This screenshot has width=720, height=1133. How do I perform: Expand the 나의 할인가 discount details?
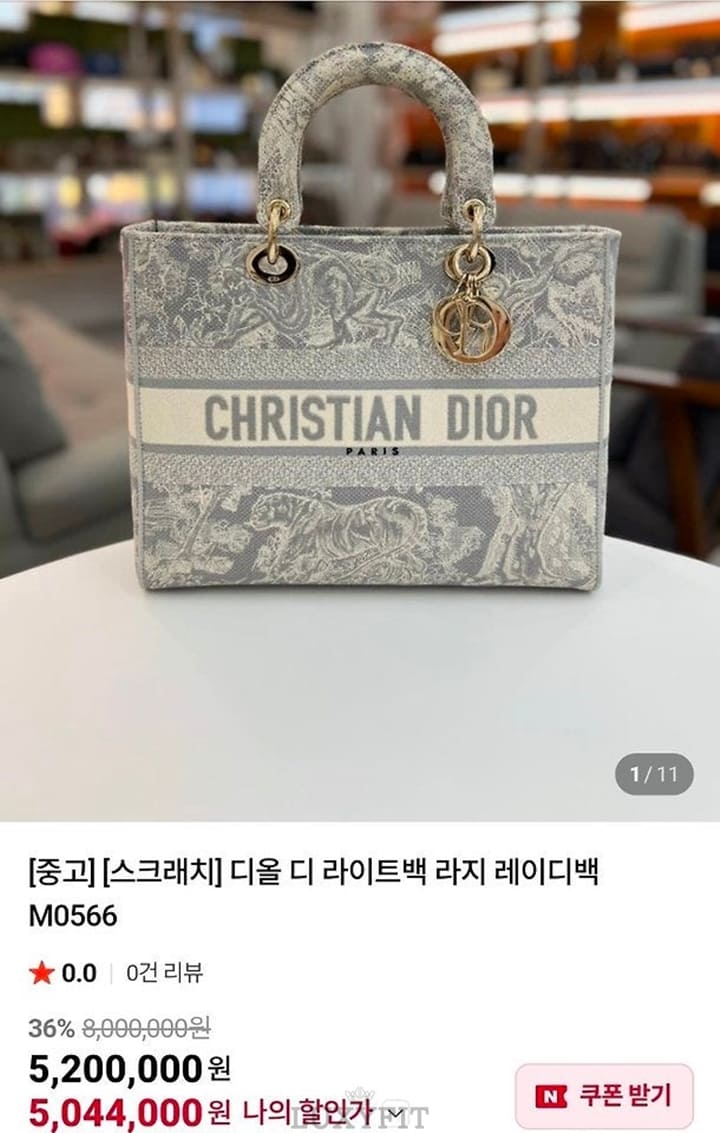(x=397, y=1112)
